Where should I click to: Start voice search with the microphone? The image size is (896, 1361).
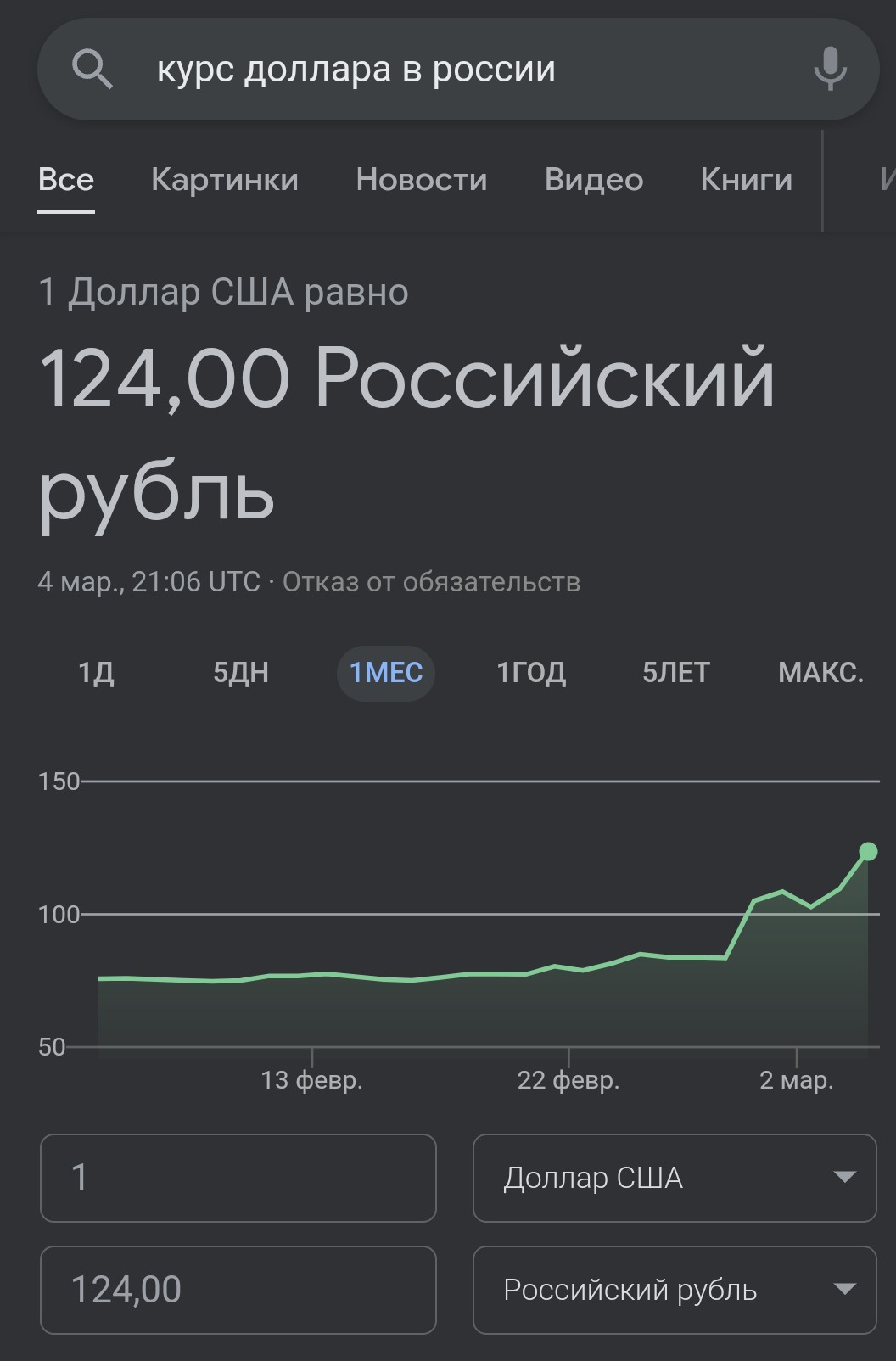point(830,69)
